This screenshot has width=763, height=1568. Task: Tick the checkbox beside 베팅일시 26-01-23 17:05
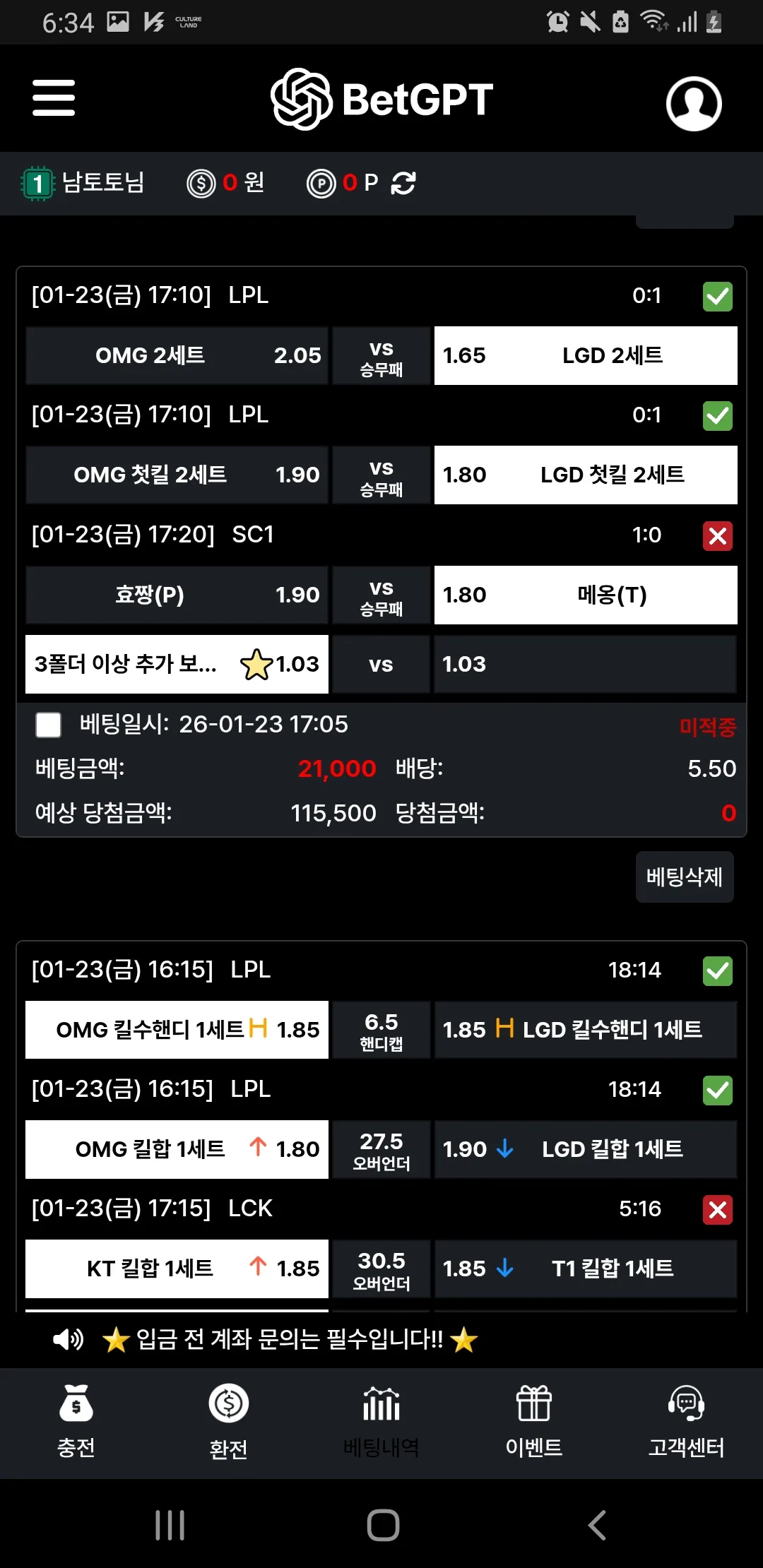tap(48, 725)
